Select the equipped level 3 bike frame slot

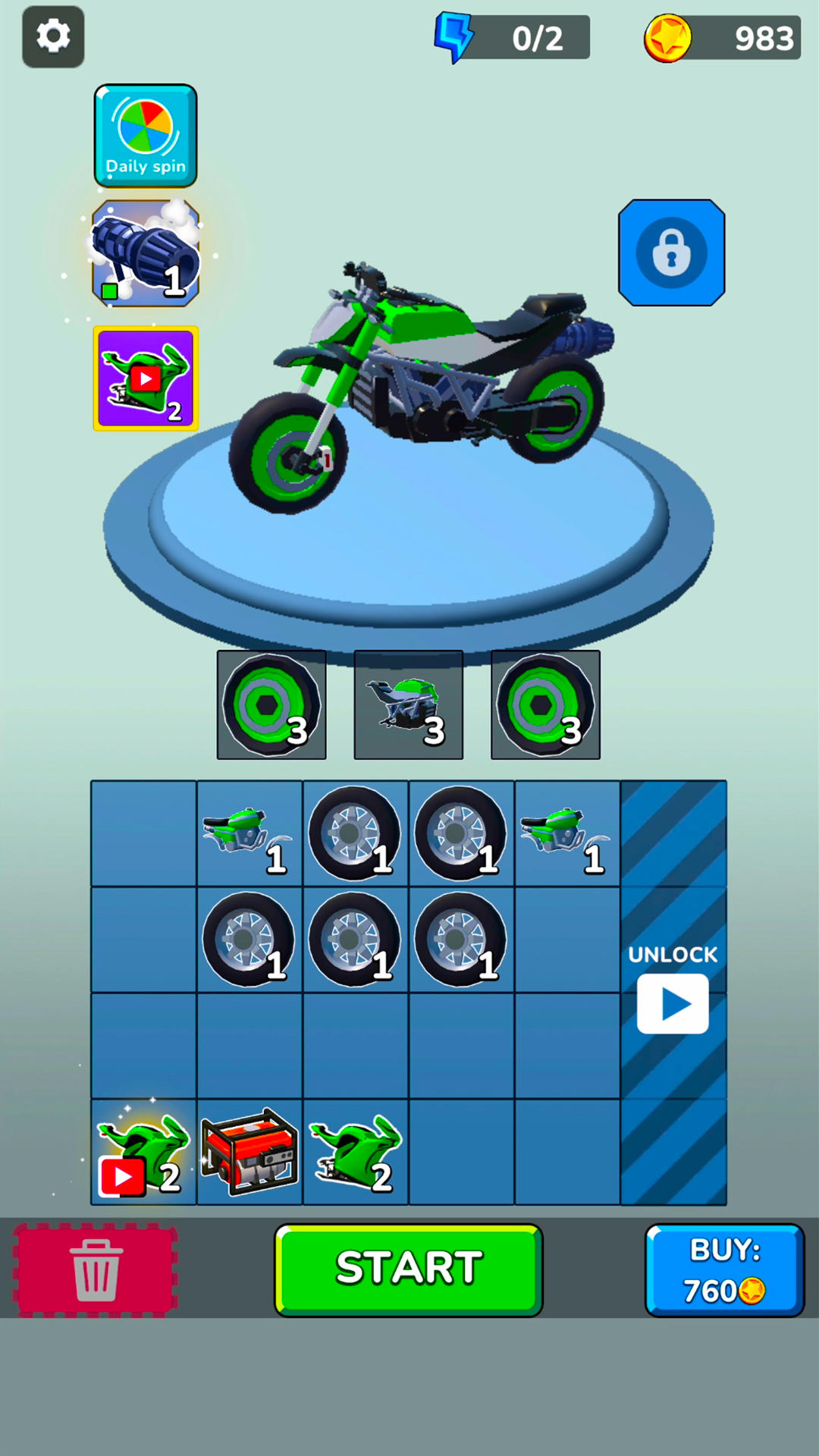tap(408, 704)
